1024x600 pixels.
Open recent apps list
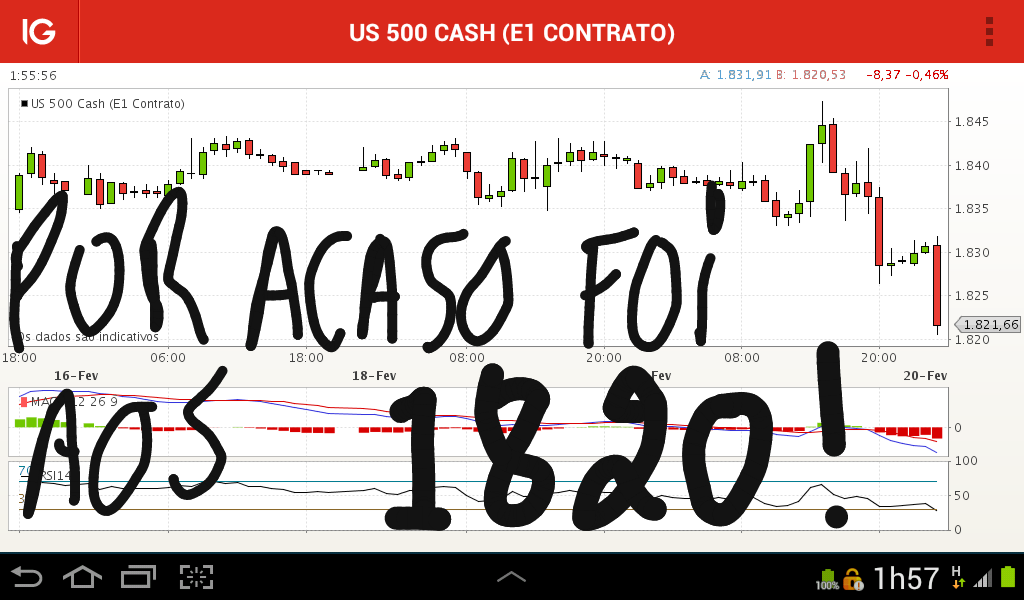[139, 576]
